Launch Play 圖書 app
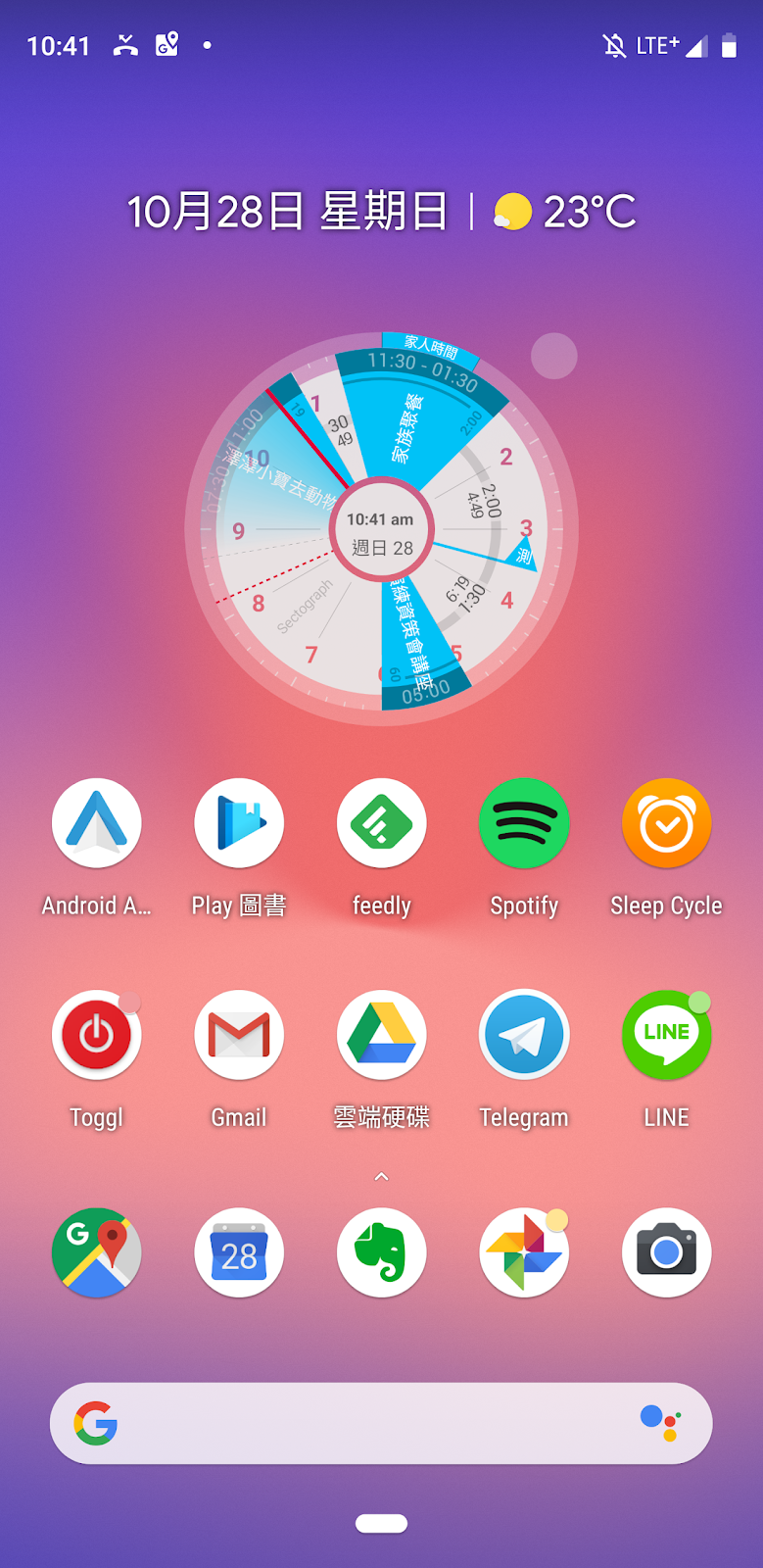This screenshot has width=763, height=1568. point(239,823)
